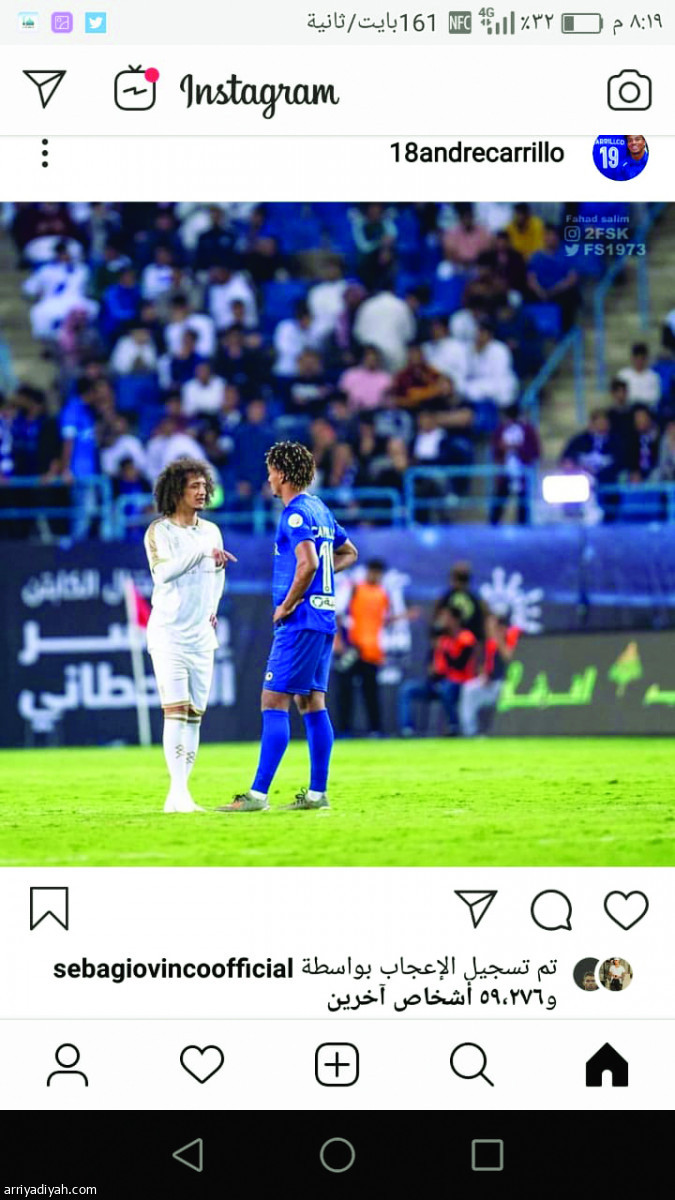Tap the system home button
Screen dimensions: 675x1200
click(x=337, y=1155)
